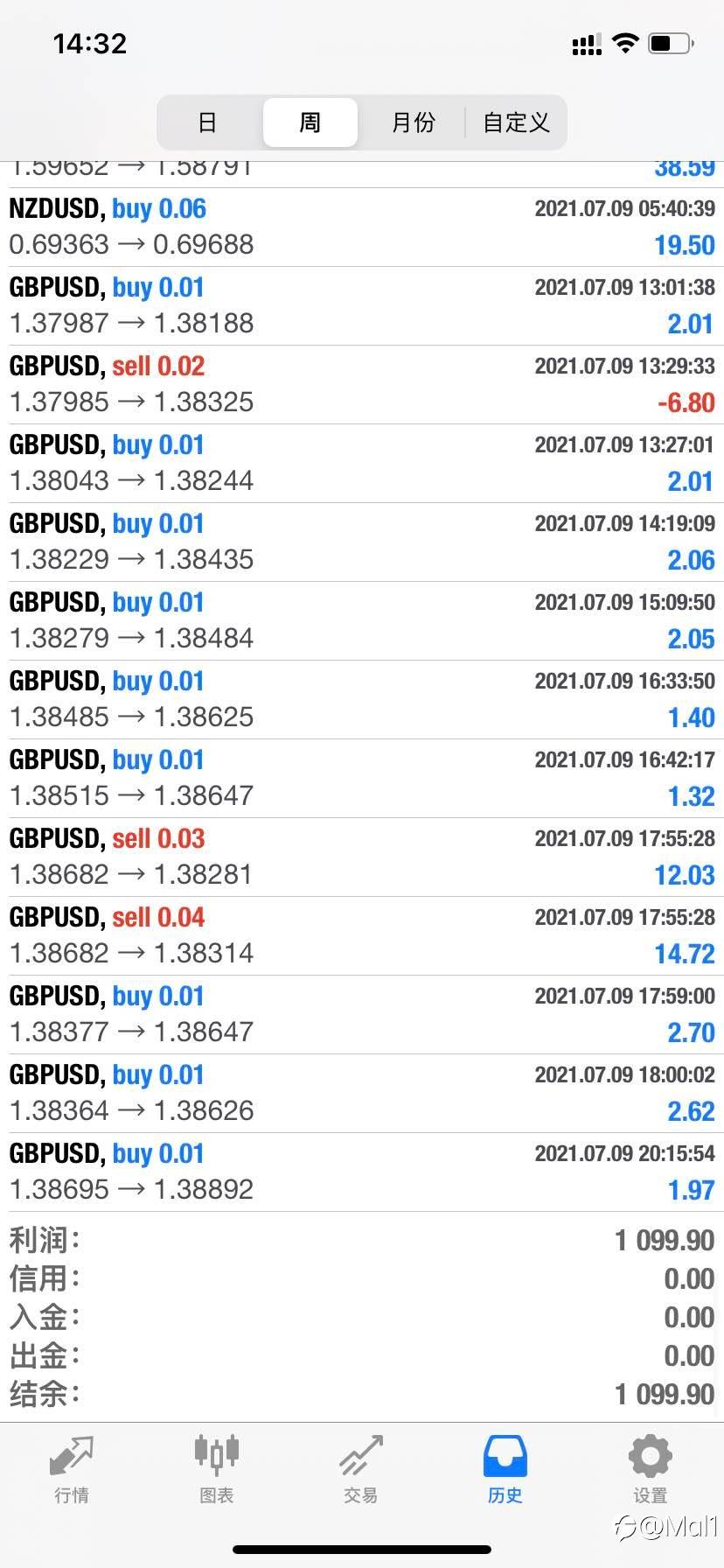The height and width of the screenshot is (1568, 724).
Task: Open the GBPUSD sell 0.03 trade details
Action: (x=362, y=857)
